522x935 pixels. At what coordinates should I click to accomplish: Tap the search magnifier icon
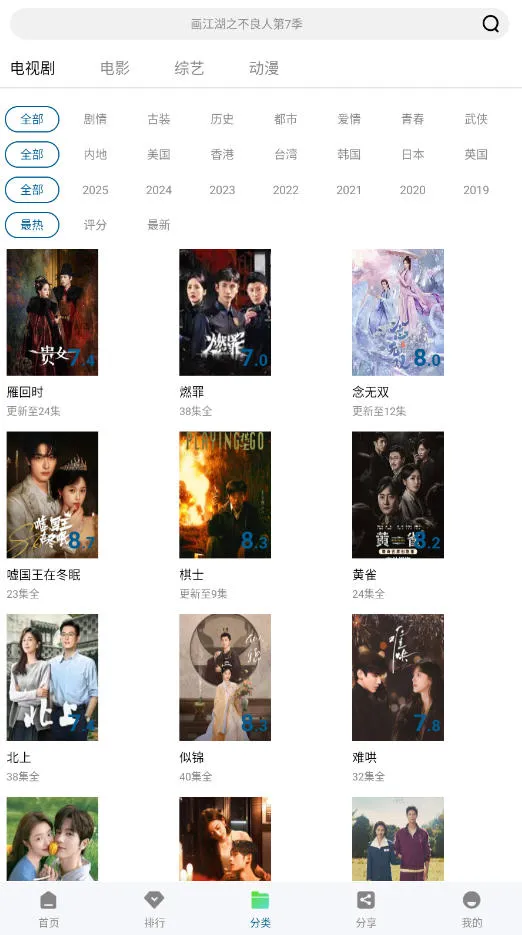click(x=490, y=24)
